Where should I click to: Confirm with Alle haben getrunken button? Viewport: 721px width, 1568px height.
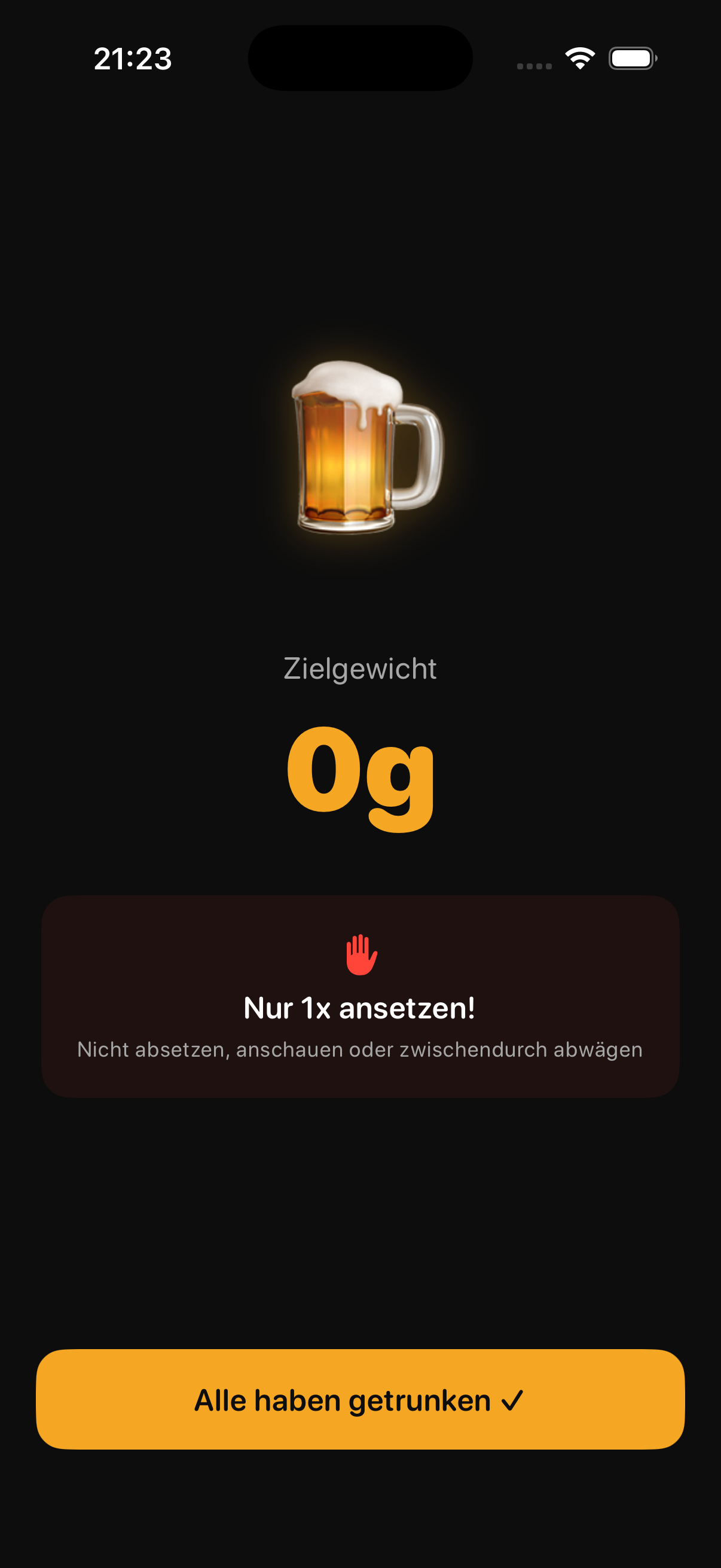click(x=360, y=1399)
